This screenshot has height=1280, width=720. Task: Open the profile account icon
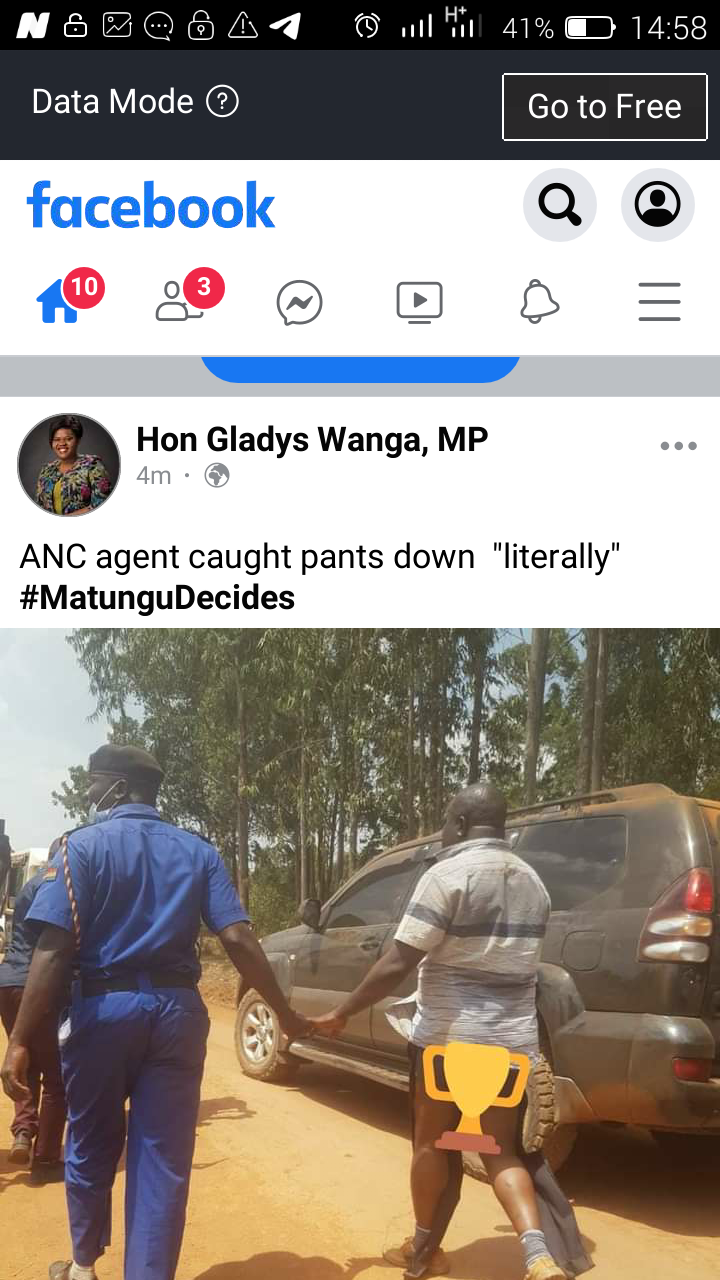658,205
